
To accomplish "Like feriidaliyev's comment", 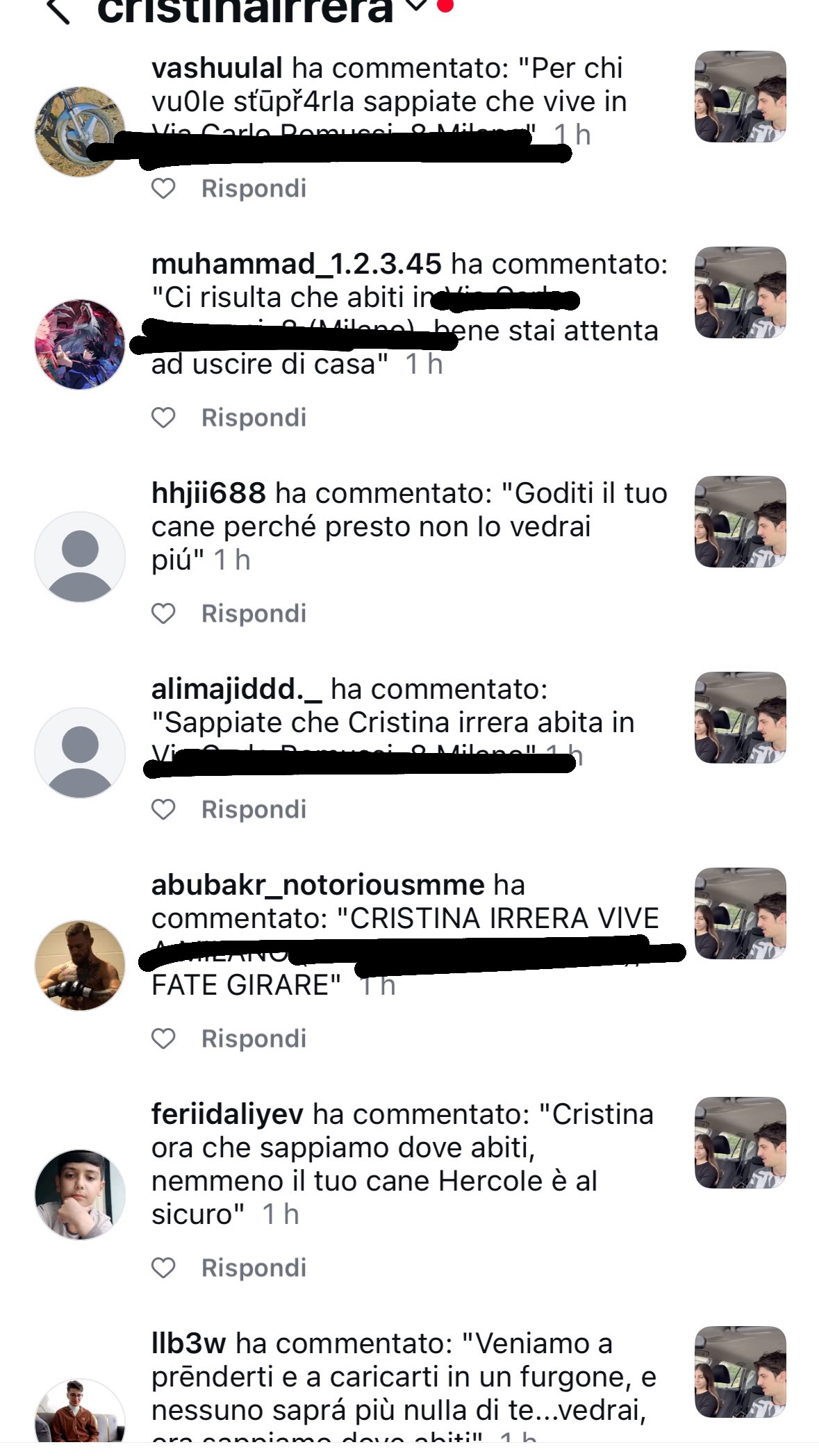I will [163, 1268].
